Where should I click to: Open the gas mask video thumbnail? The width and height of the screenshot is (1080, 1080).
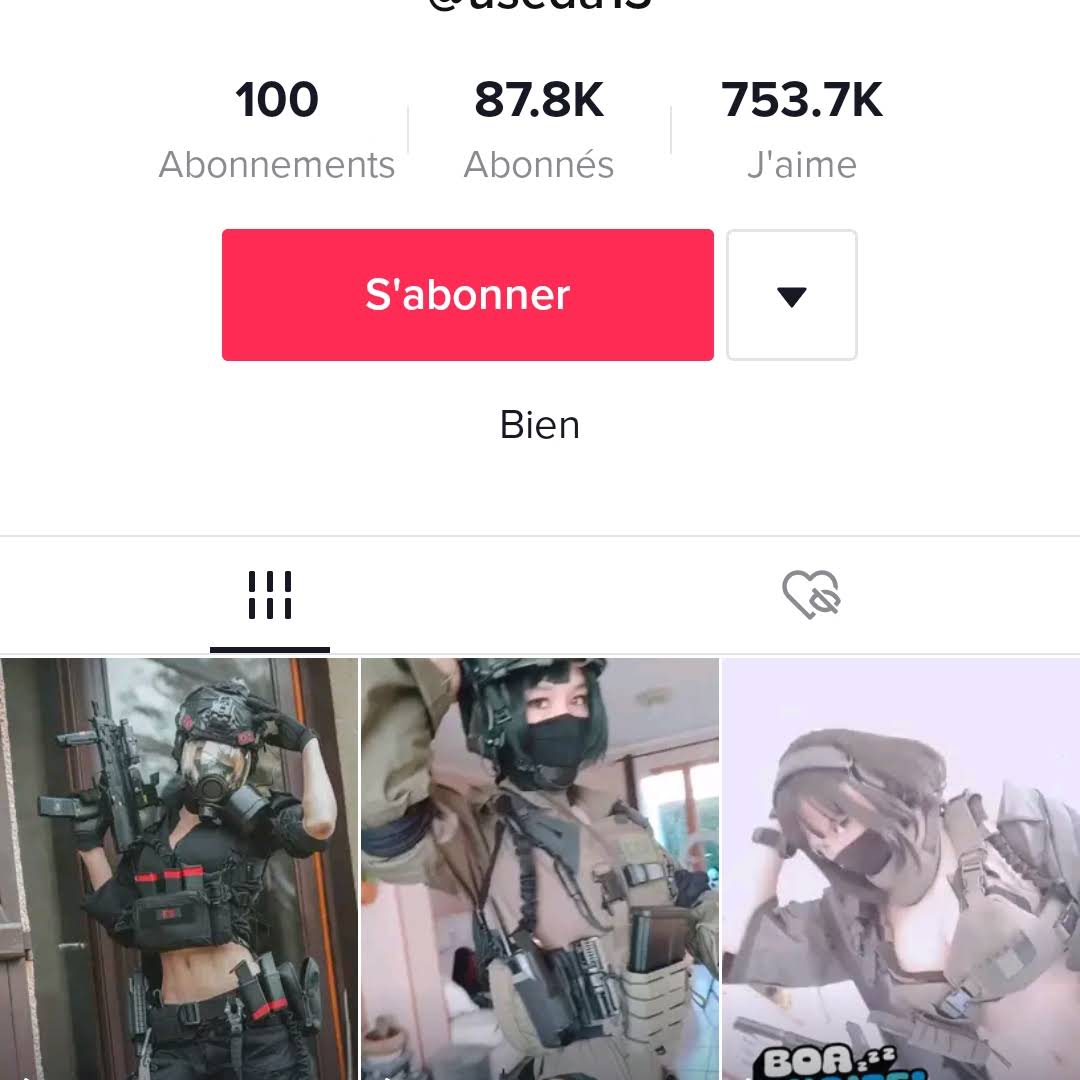179,868
